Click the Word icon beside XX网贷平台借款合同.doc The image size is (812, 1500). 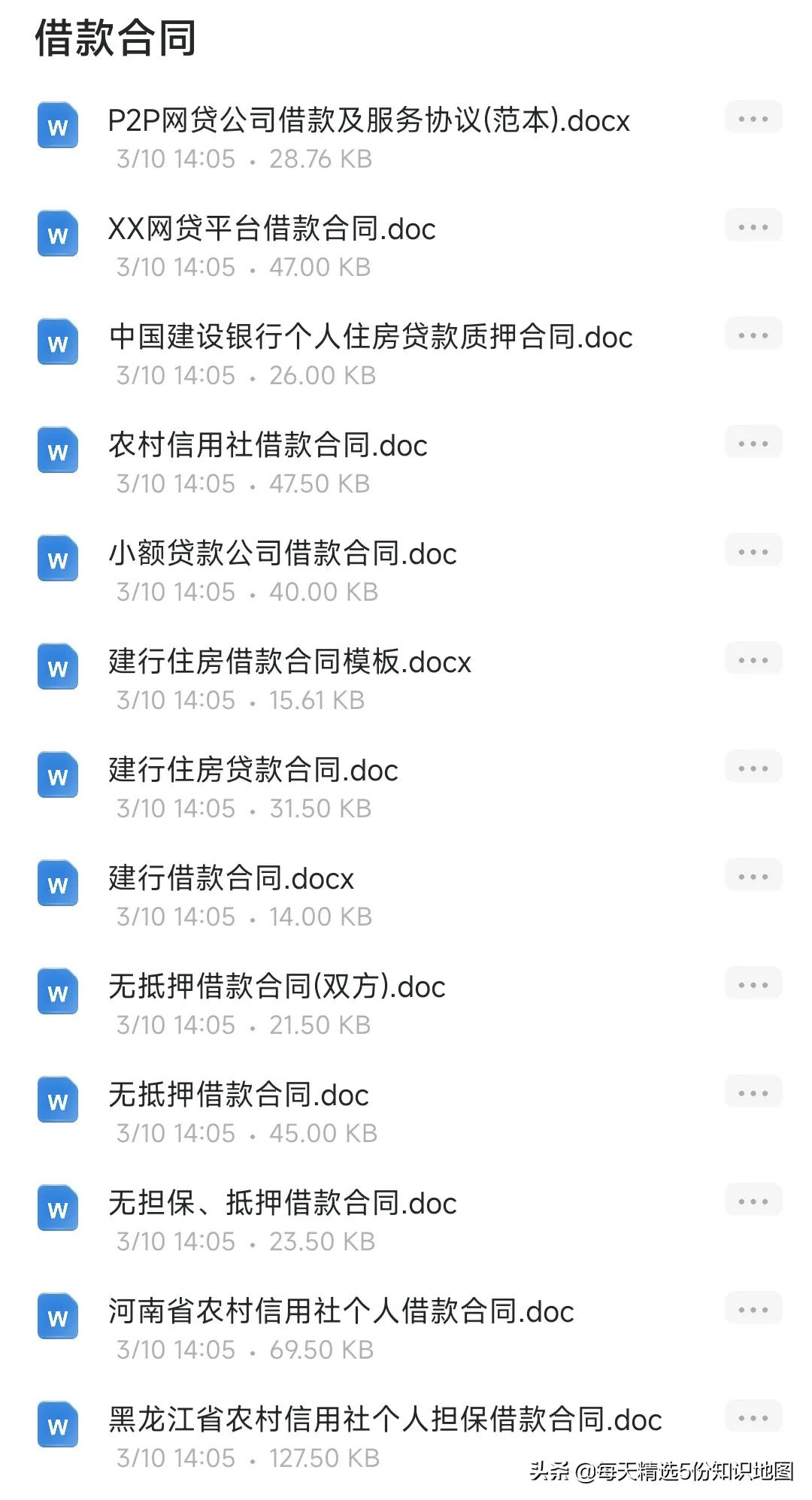tap(58, 235)
